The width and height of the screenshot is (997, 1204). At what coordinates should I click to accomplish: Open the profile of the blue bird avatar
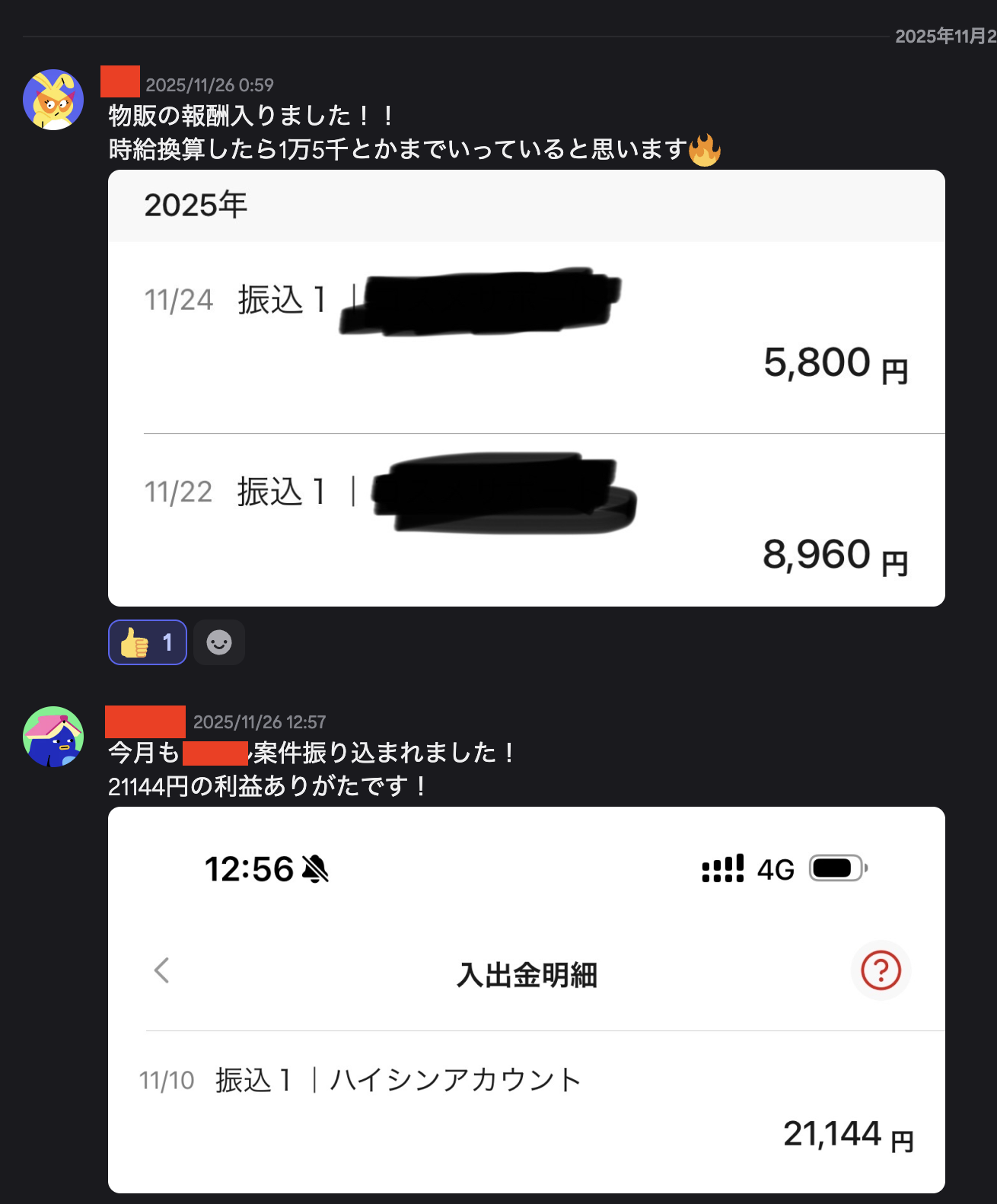pos(53,737)
